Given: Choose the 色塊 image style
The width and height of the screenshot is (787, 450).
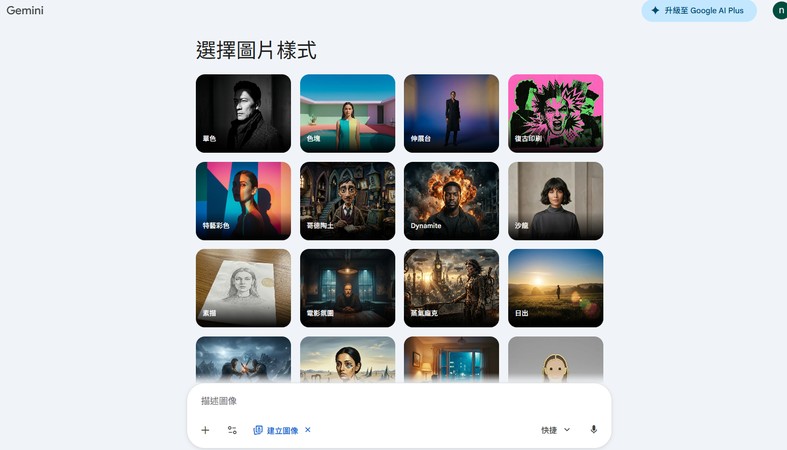Looking at the screenshot, I should coord(347,113).
